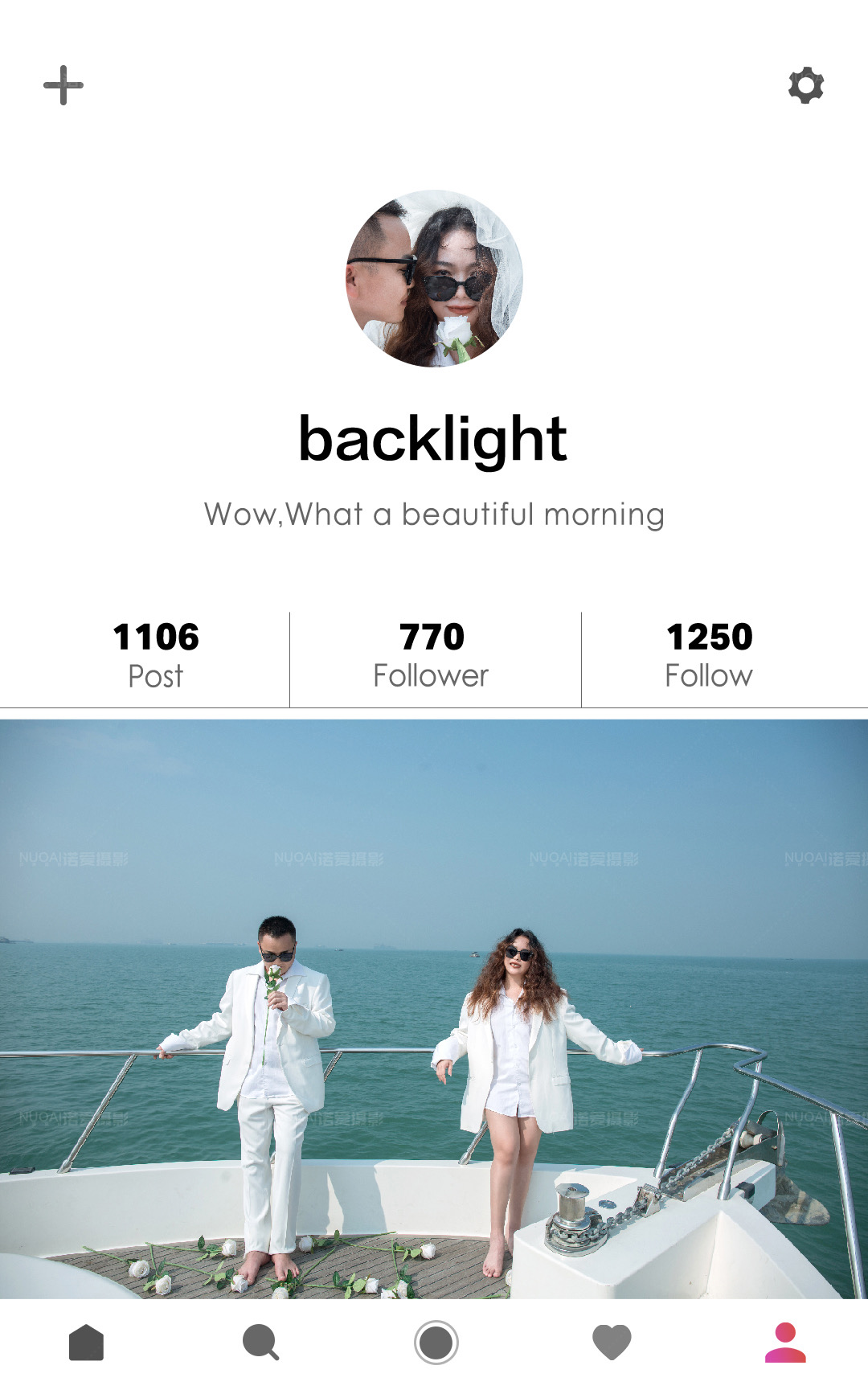Image resolution: width=868 pixels, height=1390 pixels.
Task: Open the settings gear
Action: point(806,85)
